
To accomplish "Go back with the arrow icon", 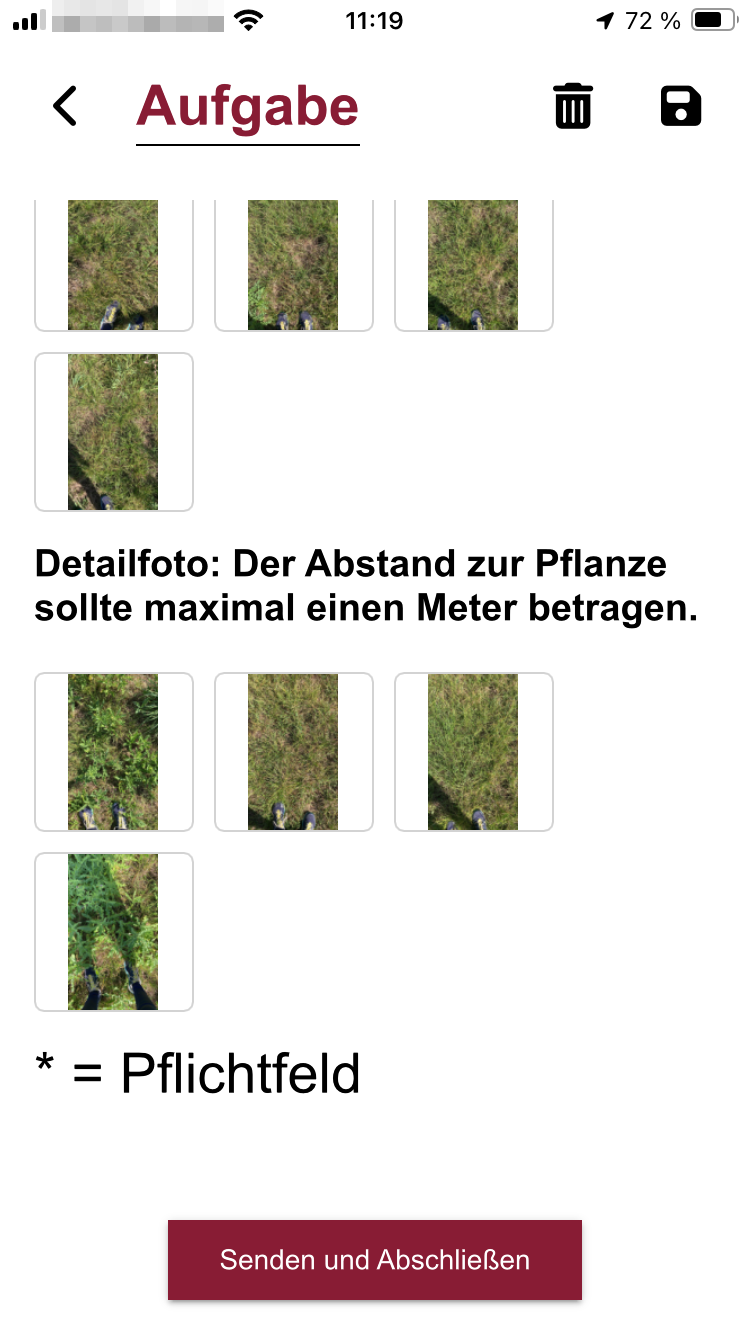I will point(65,107).
